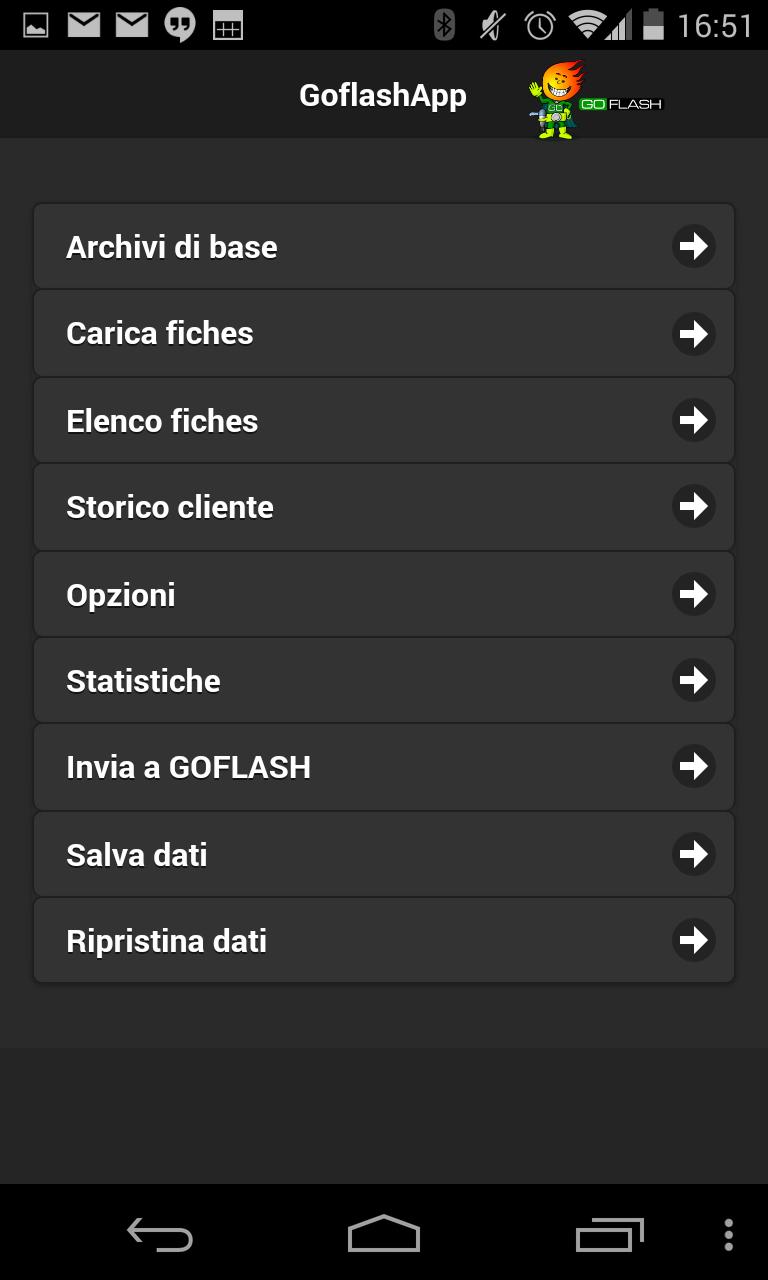The height and width of the screenshot is (1280, 768).
Task: Go back with the system back button
Action: click(160, 1234)
